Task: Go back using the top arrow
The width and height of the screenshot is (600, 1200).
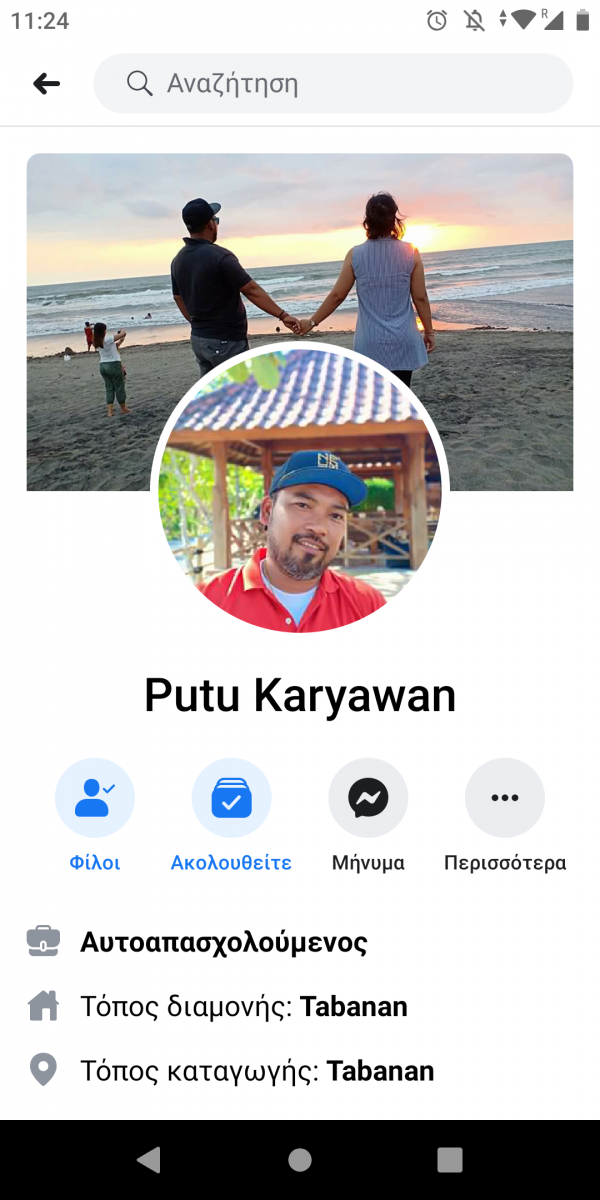Action: pos(46,84)
